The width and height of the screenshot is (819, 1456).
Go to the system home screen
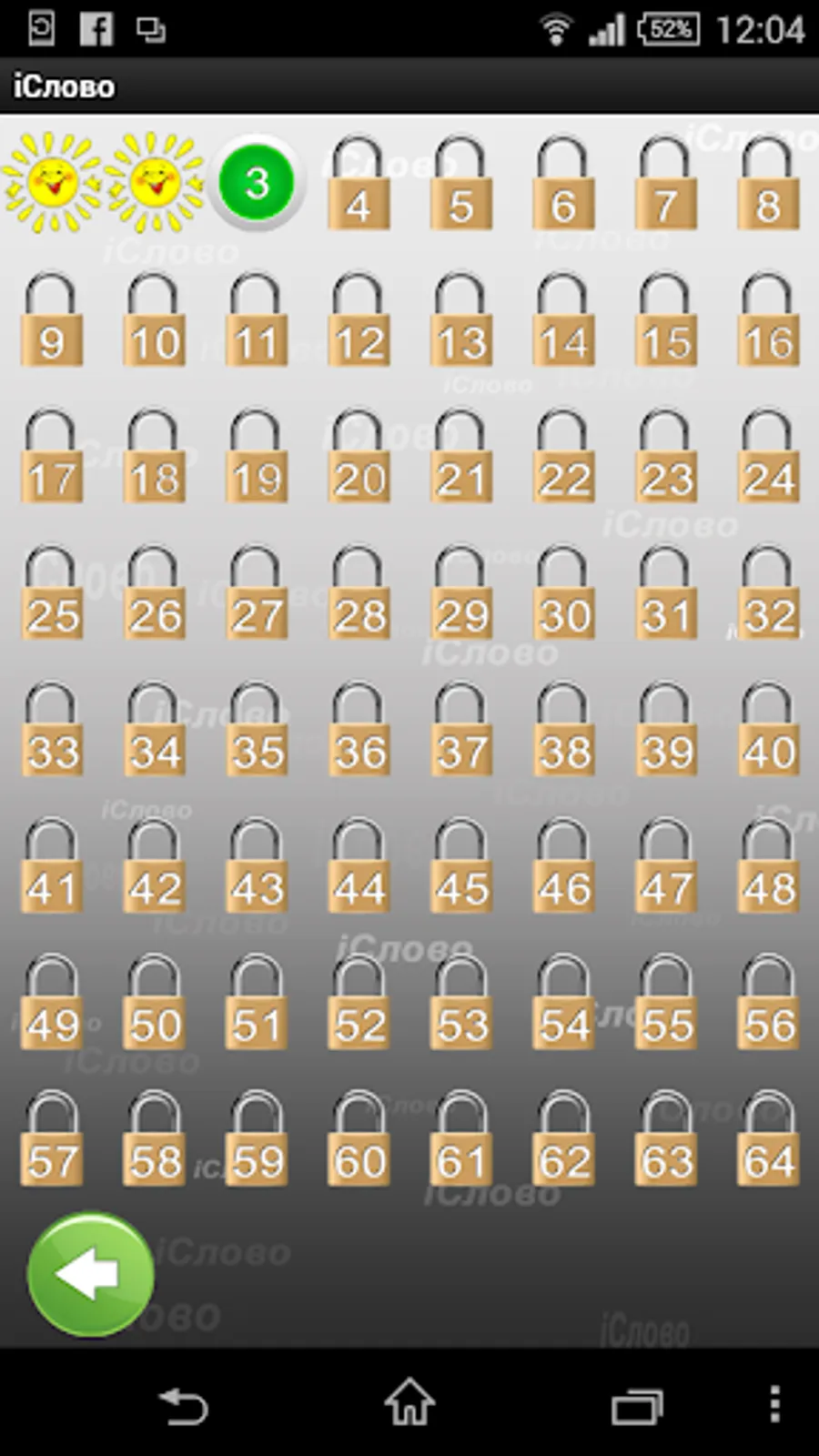(409, 1403)
